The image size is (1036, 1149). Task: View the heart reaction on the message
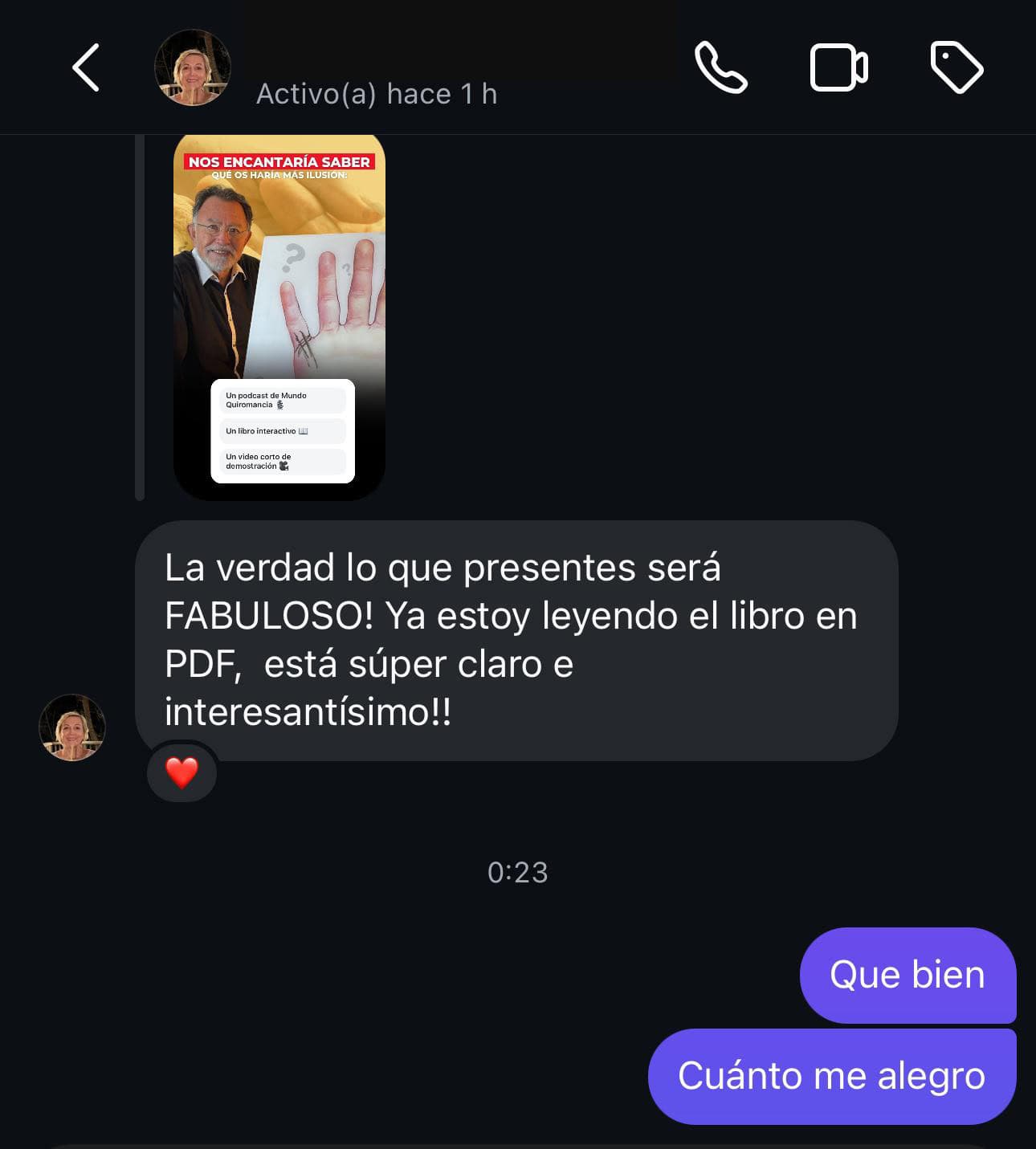[x=182, y=772]
